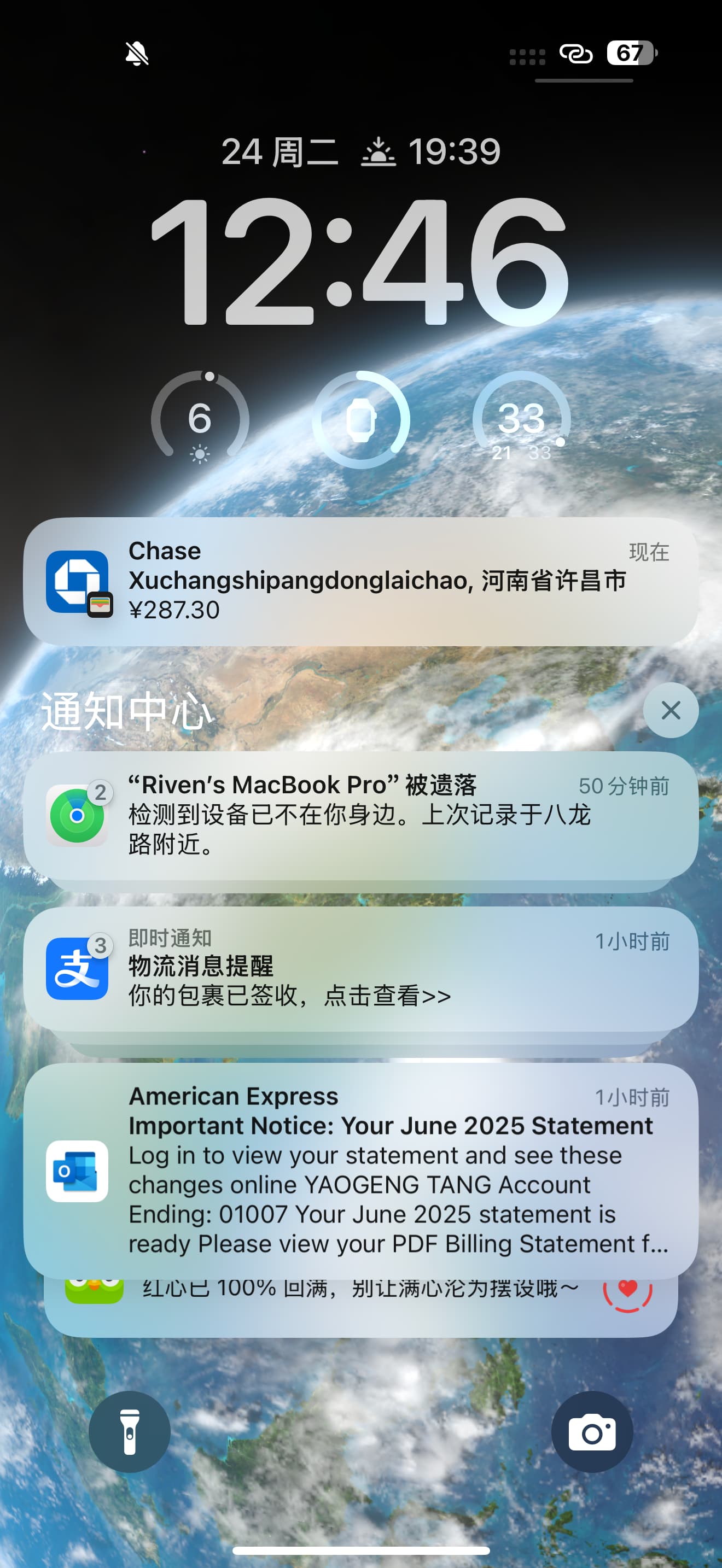Open the UV index 6 widget
This screenshot has width=722, height=1568.
(200, 419)
